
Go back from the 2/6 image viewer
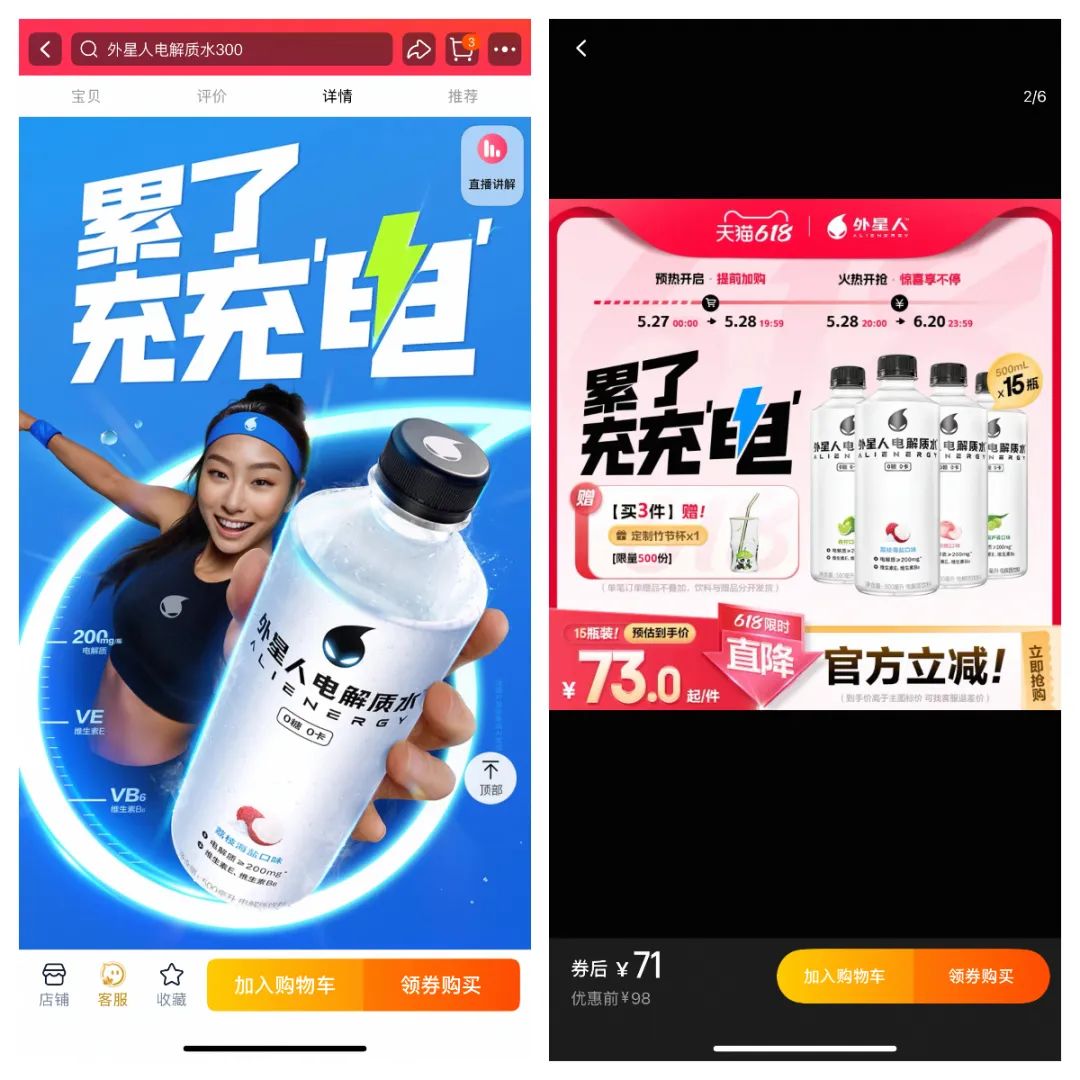pos(581,48)
